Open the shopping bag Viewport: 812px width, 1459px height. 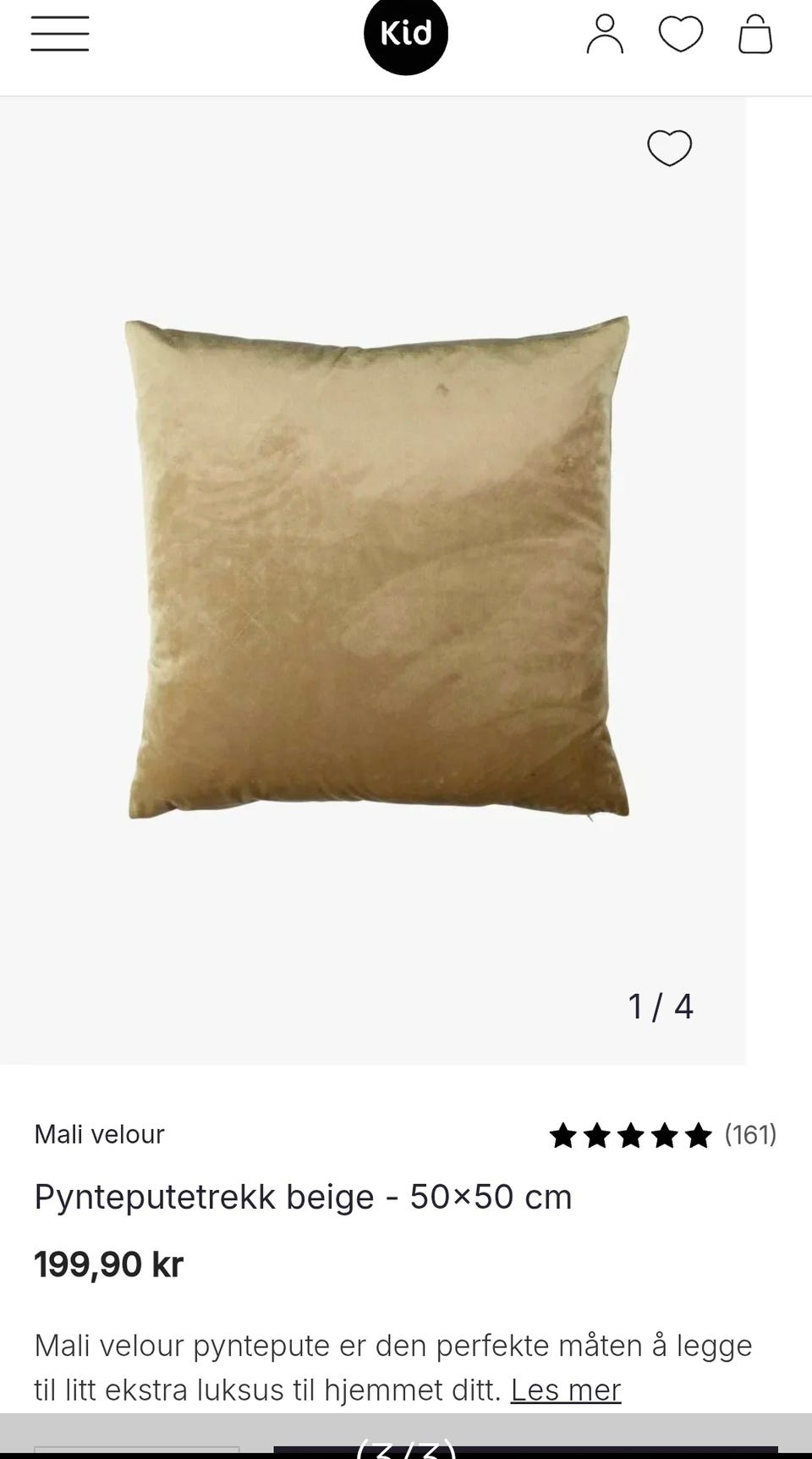pos(755,35)
